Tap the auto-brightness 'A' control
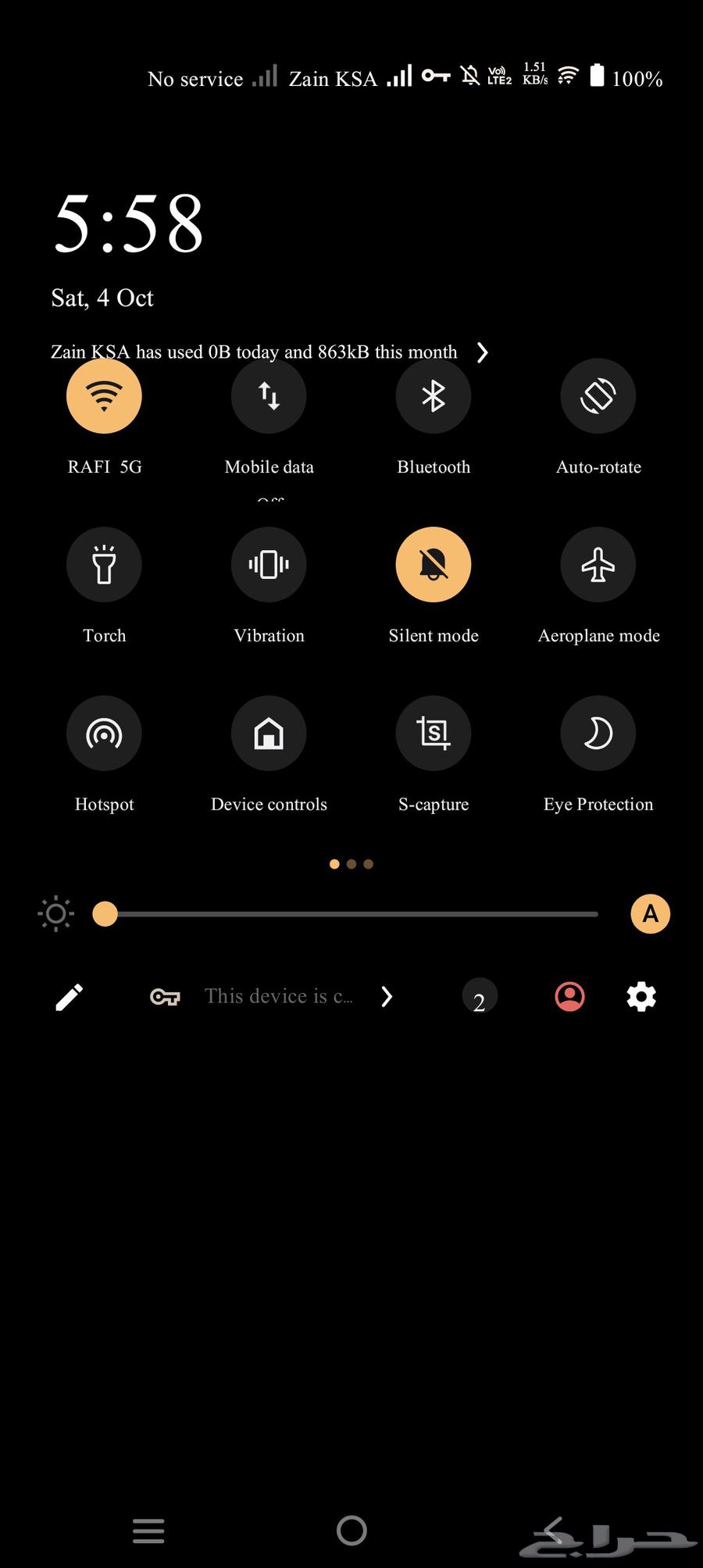Screen dimensions: 703x1568 [x=650, y=913]
